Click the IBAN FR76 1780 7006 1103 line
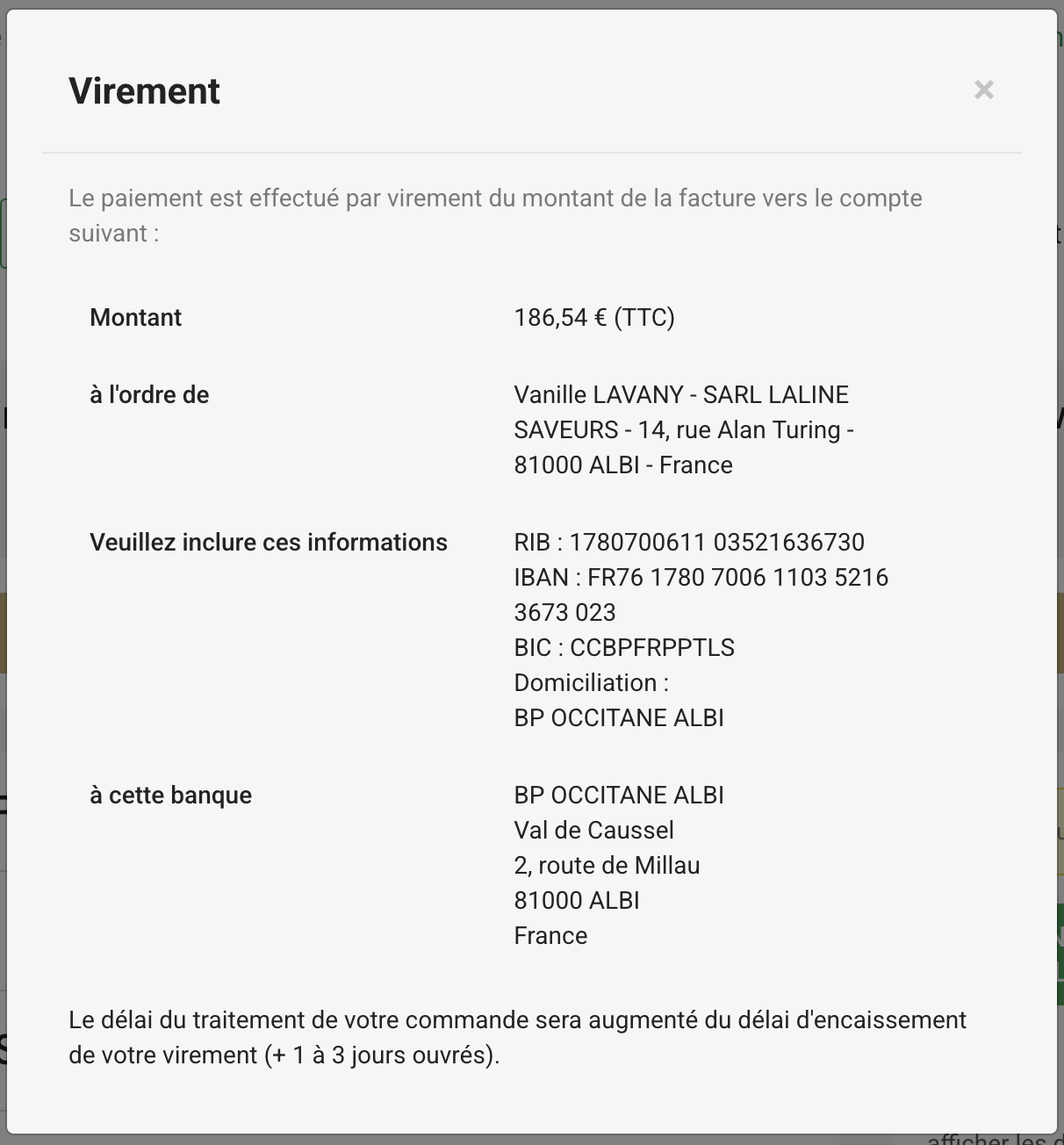This screenshot has height=1145, width=1064. tap(701, 577)
